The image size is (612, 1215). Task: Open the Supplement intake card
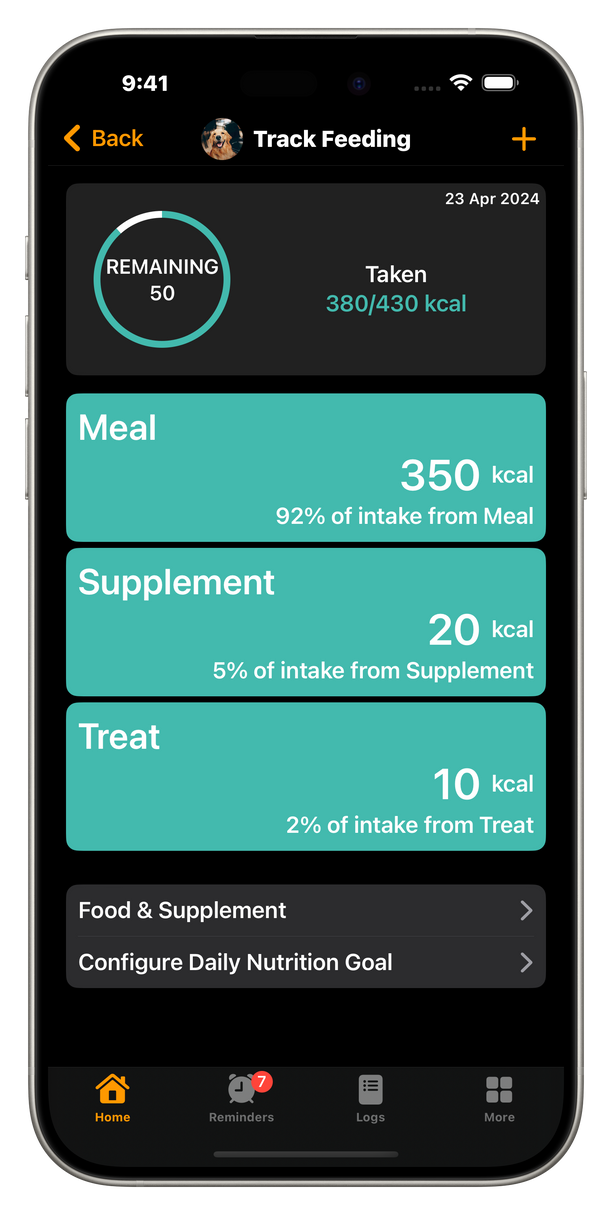pyautogui.click(x=305, y=621)
